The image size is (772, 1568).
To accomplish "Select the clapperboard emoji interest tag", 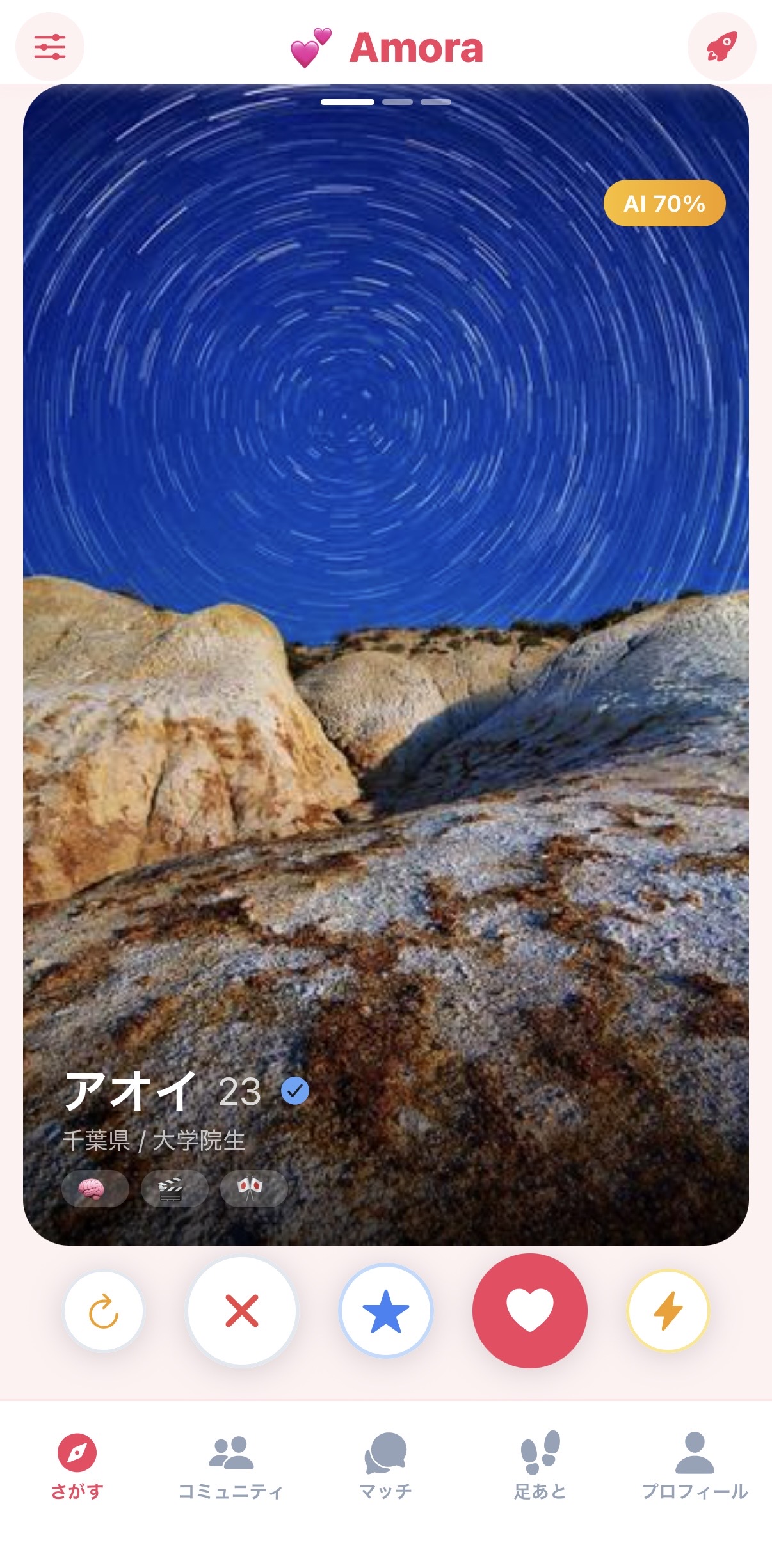I will [175, 1189].
